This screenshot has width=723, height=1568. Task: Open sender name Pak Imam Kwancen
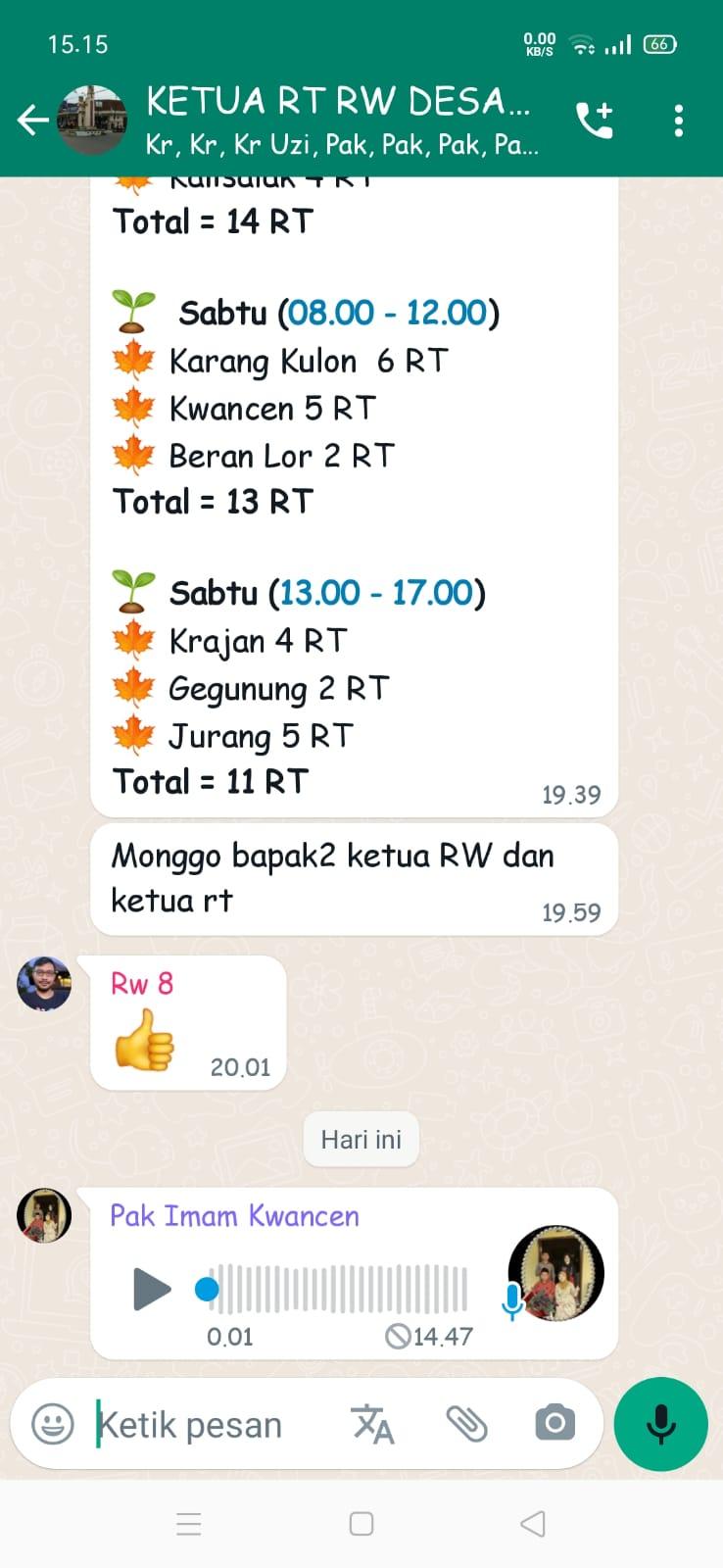point(234,1216)
